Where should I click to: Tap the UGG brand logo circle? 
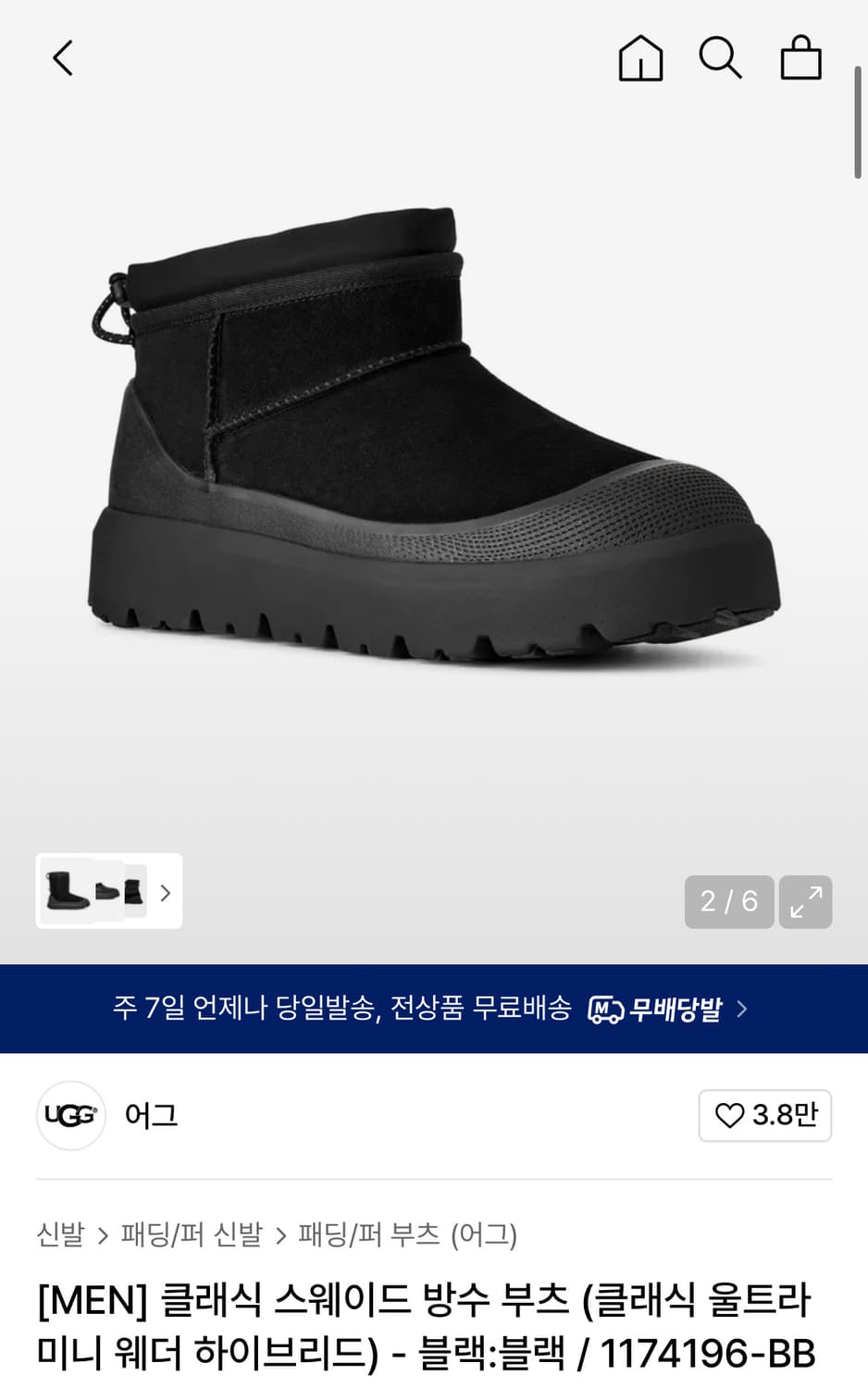71,1115
